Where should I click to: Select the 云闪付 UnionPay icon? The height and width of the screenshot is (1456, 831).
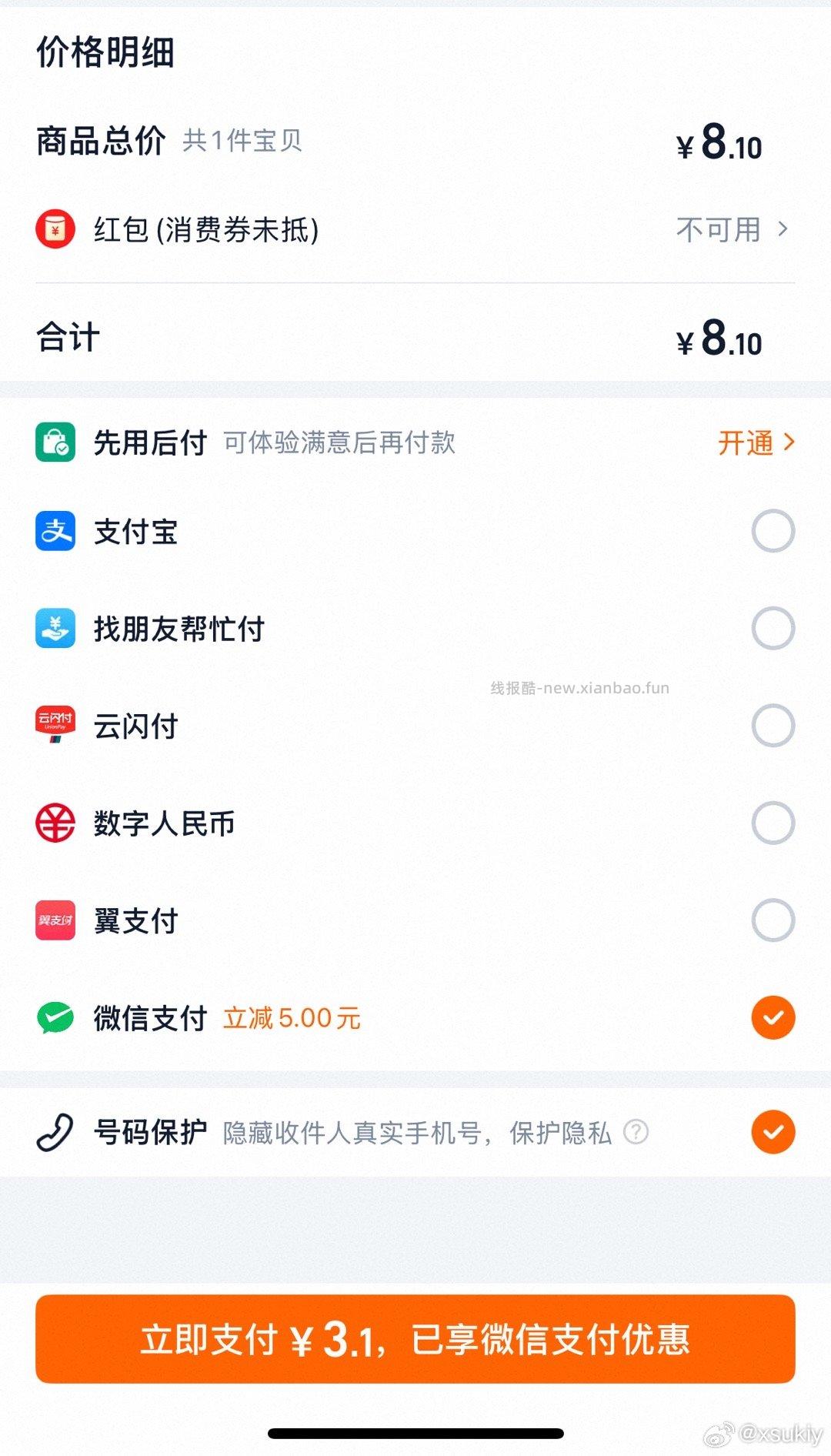click(x=55, y=724)
